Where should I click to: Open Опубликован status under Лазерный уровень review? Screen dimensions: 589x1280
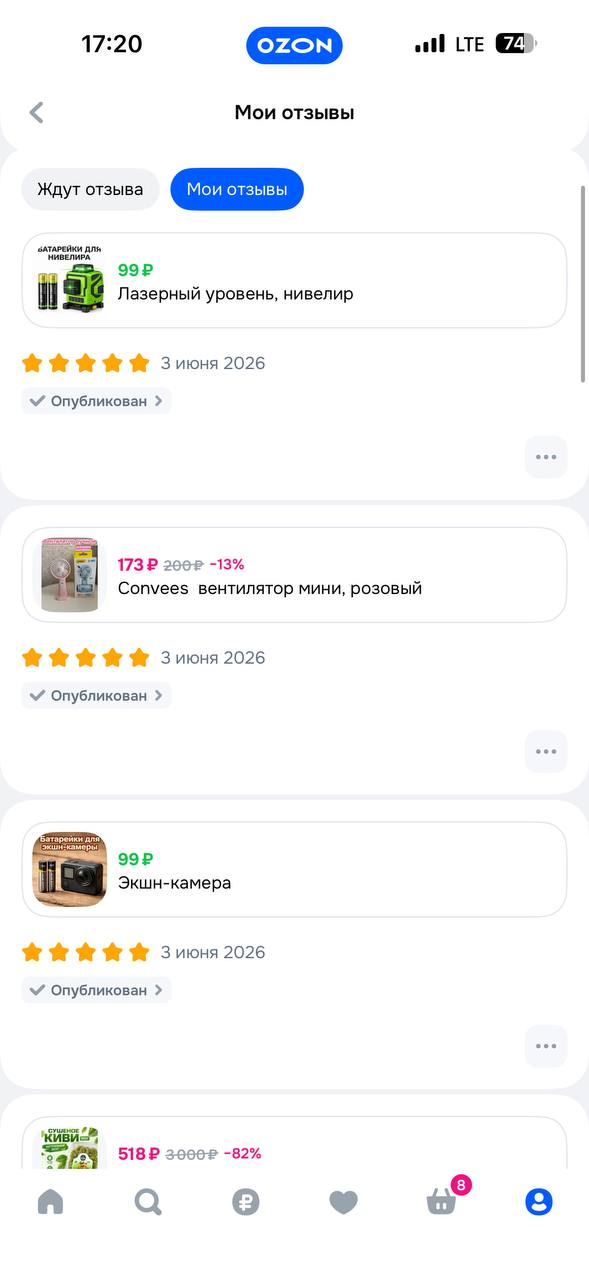[x=96, y=401]
